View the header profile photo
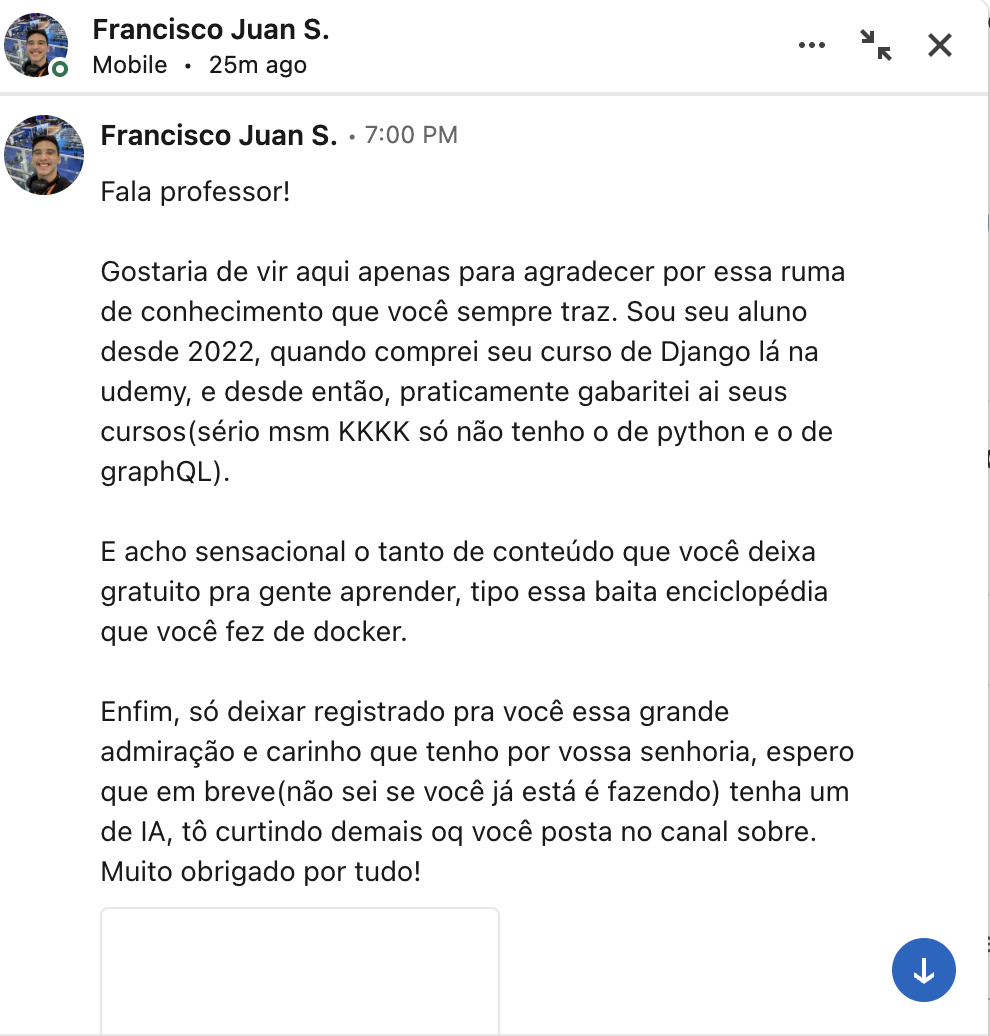 [37, 46]
